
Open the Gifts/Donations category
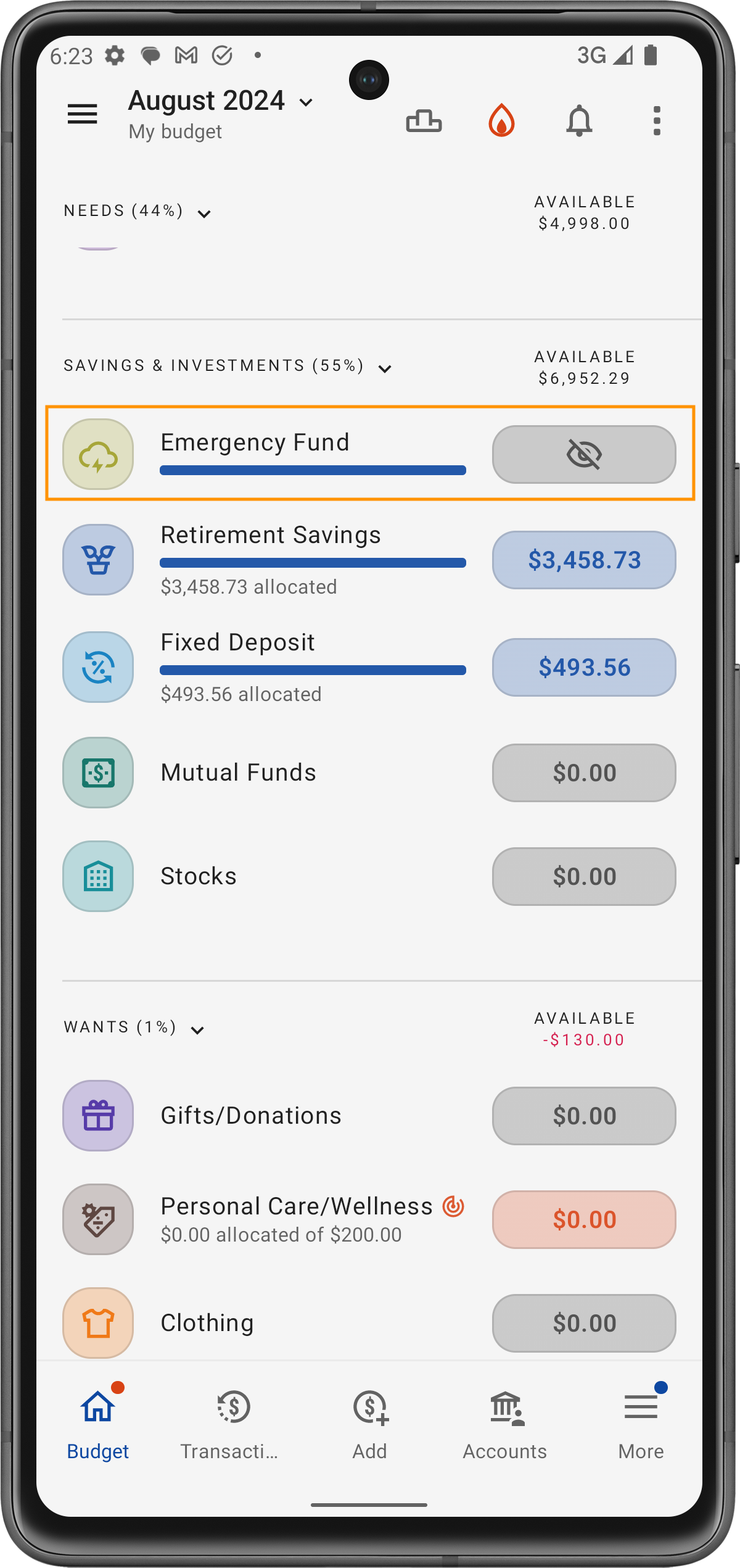point(250,1116)
